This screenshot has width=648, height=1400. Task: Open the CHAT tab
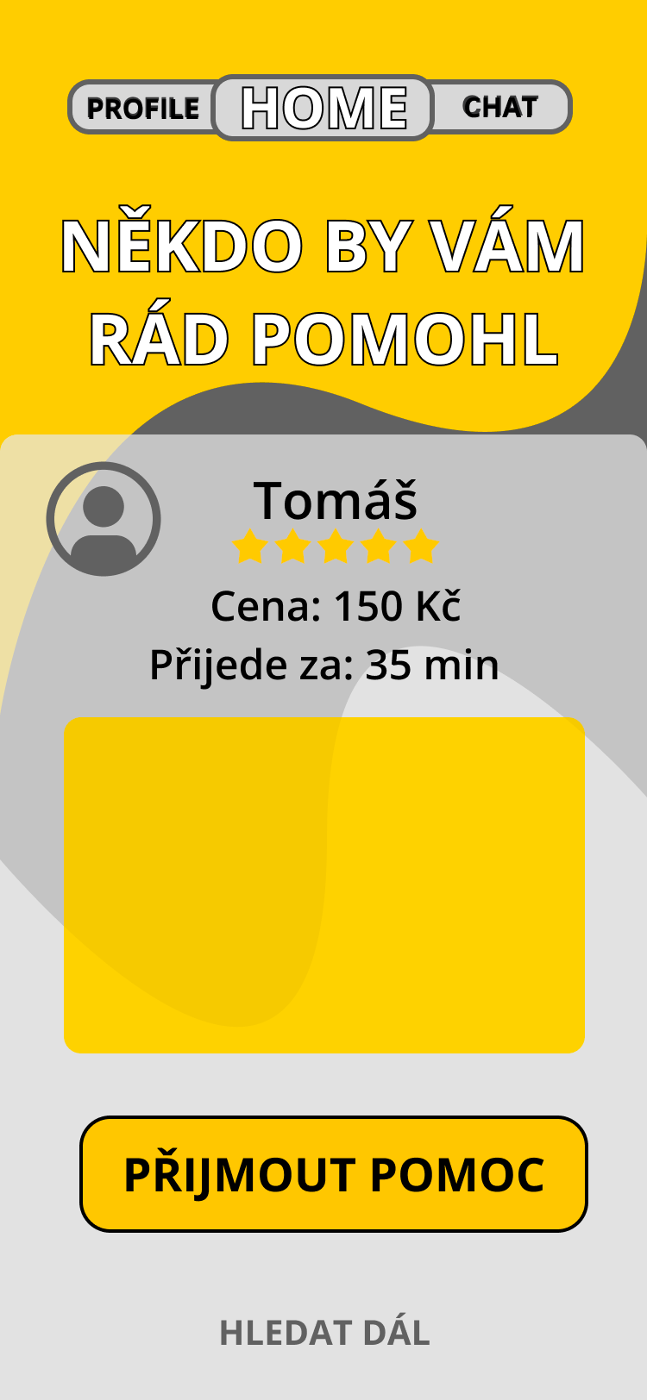point(501,107)
